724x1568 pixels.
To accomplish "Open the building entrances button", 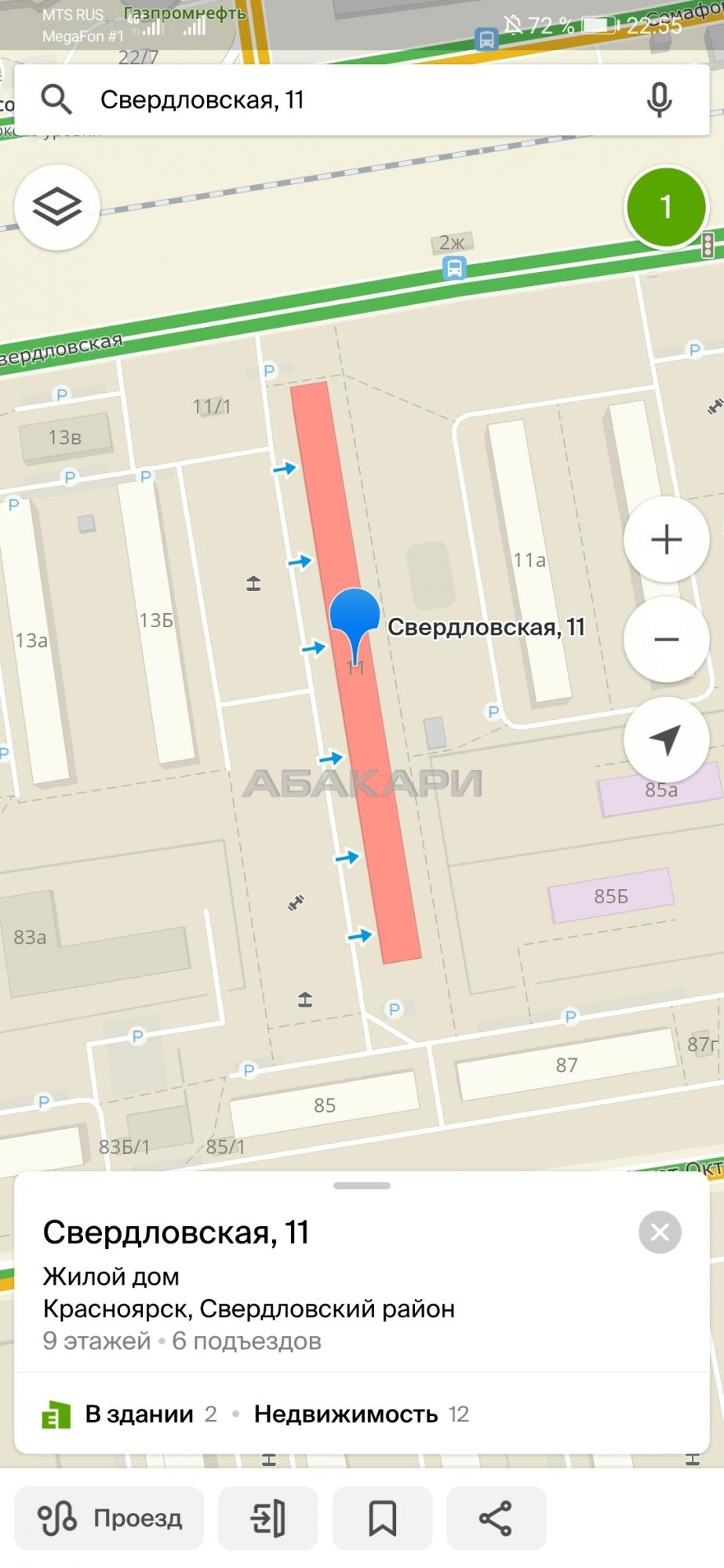I will click(267, 1518).
